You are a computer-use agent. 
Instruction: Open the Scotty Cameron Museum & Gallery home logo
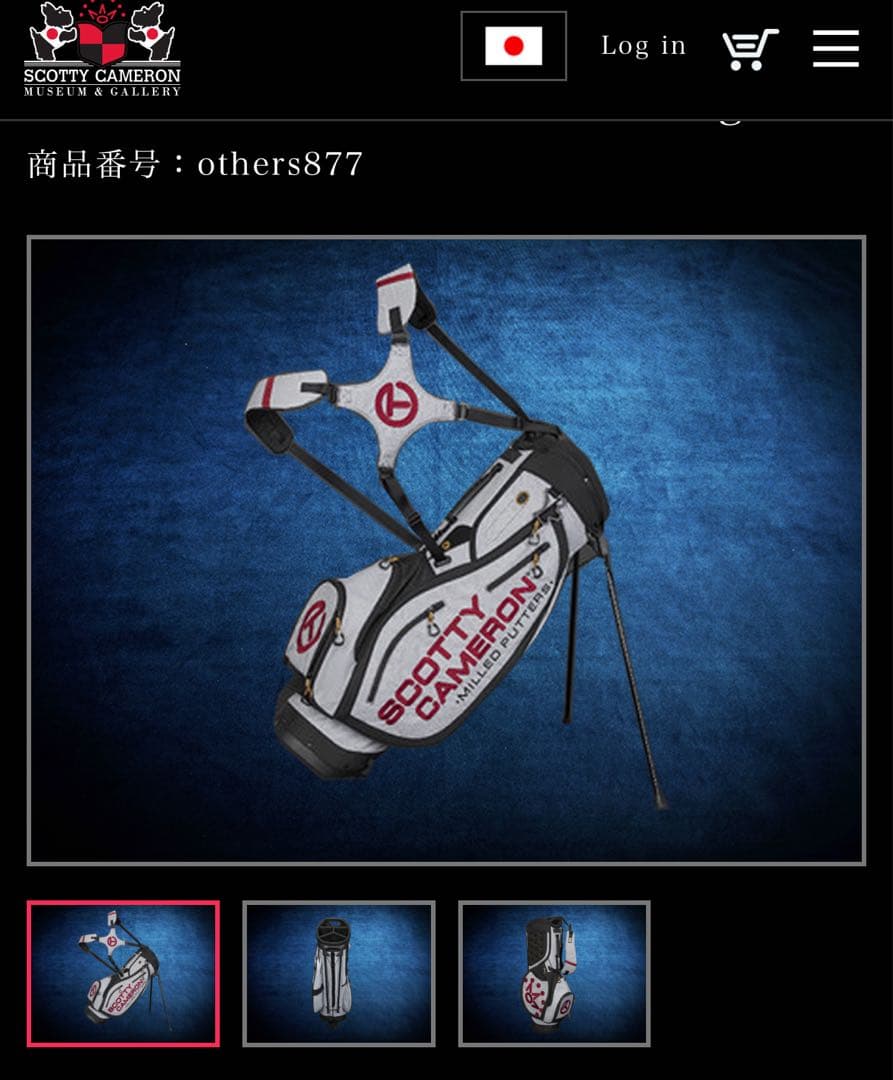pos(102,50)
